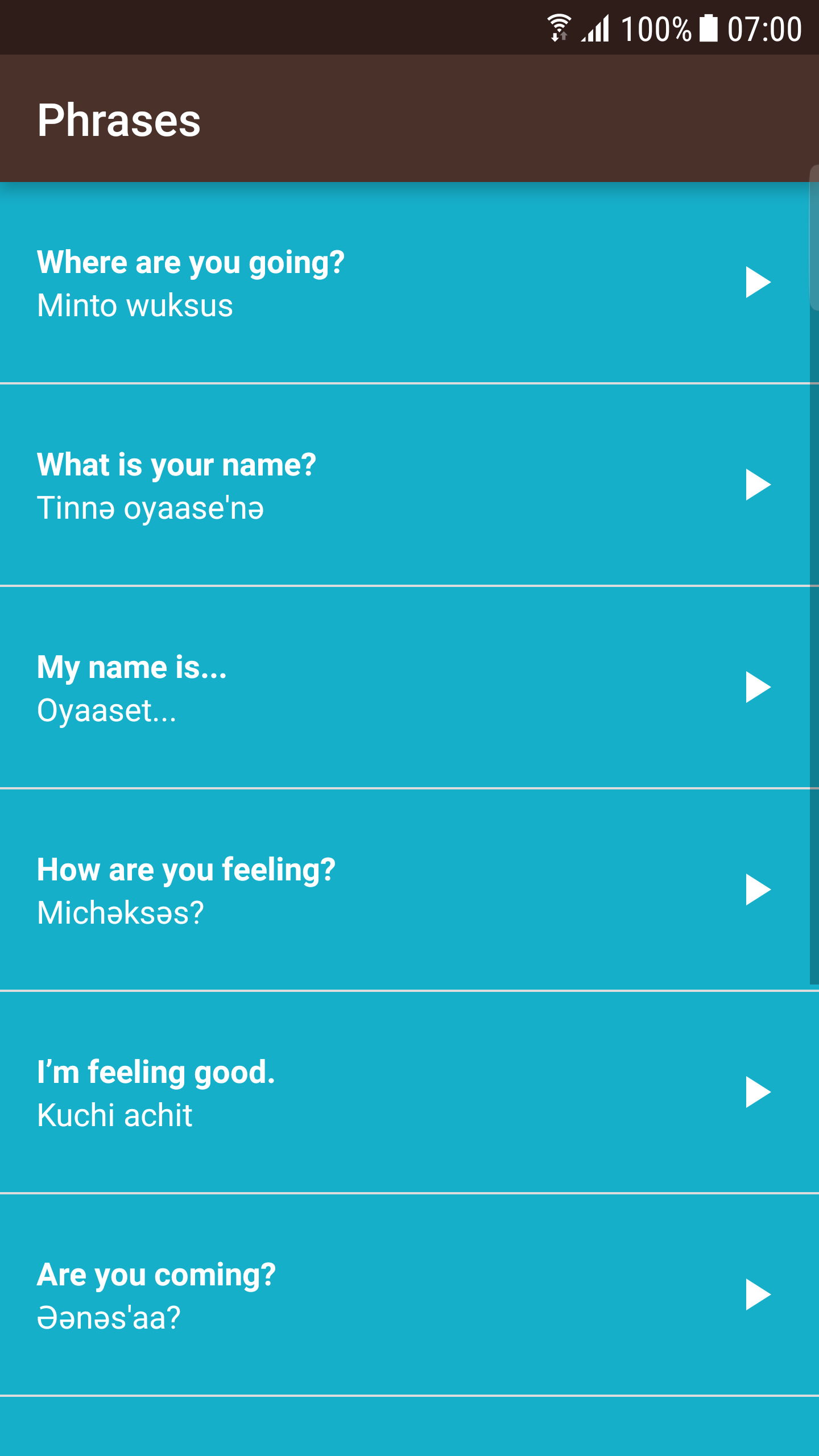Play audio for 'Where are you going?'

point(758,282)
